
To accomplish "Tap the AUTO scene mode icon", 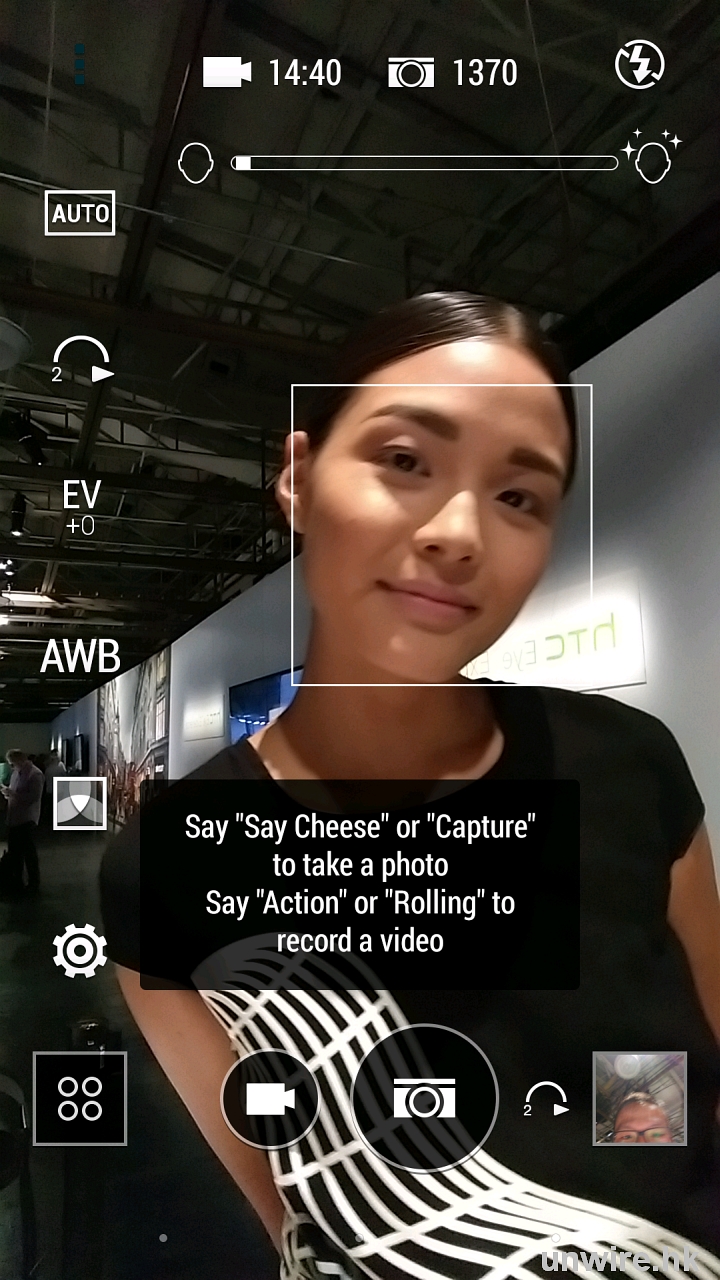I will (80, 213).
